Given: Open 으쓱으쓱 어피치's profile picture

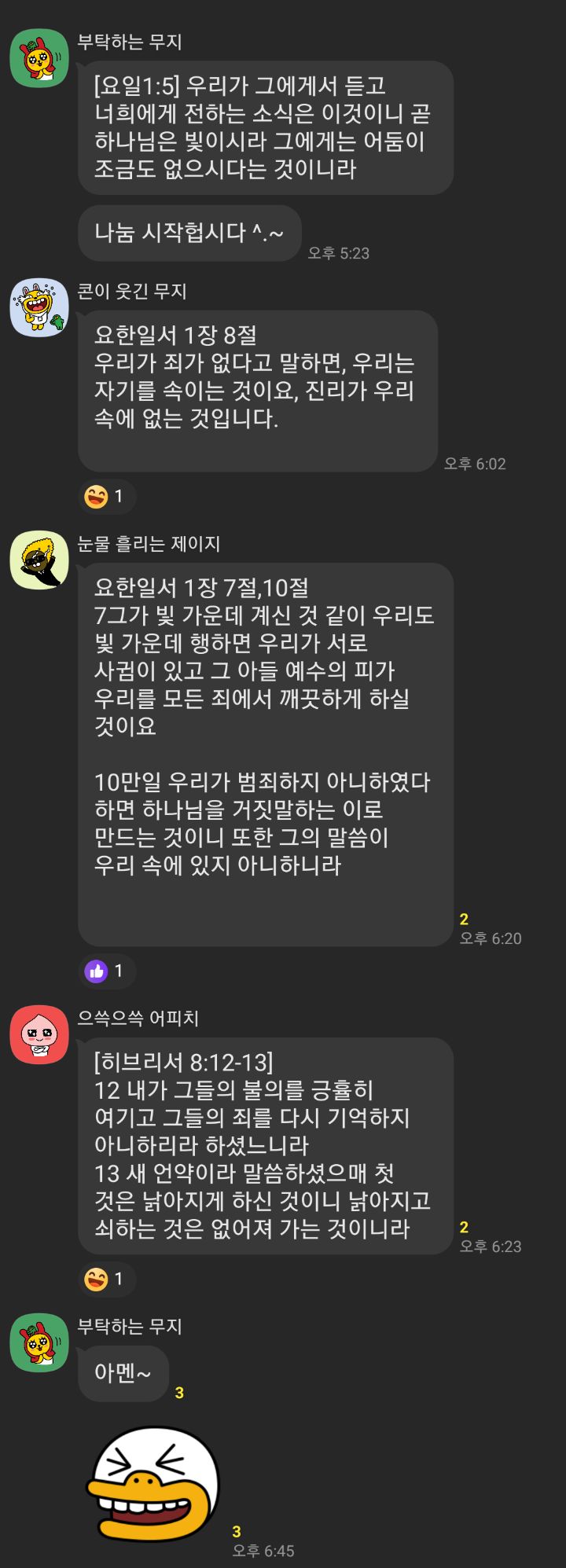Looking at the screenshot, I should tap(39, 1034).
